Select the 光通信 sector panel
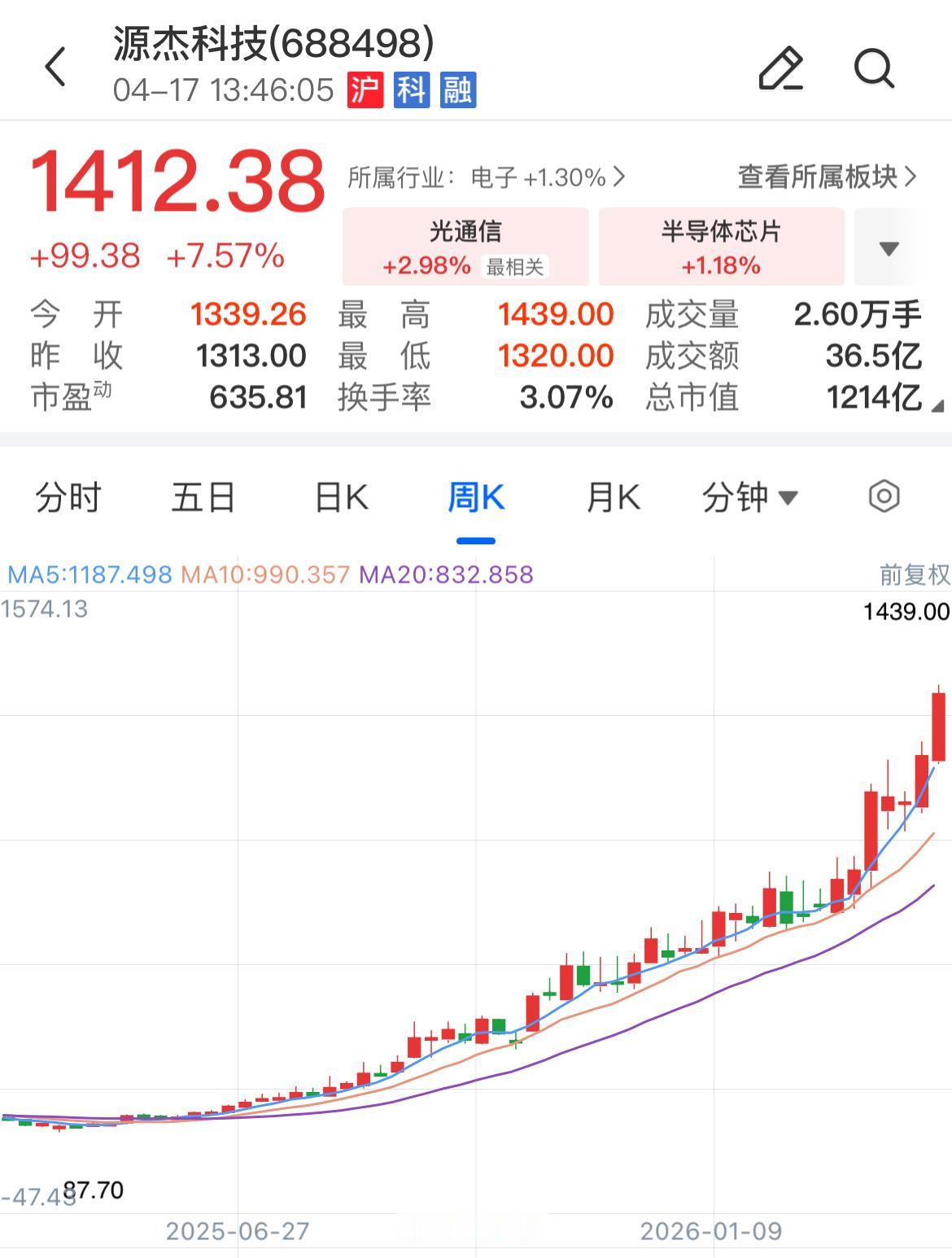 point(465,247)
